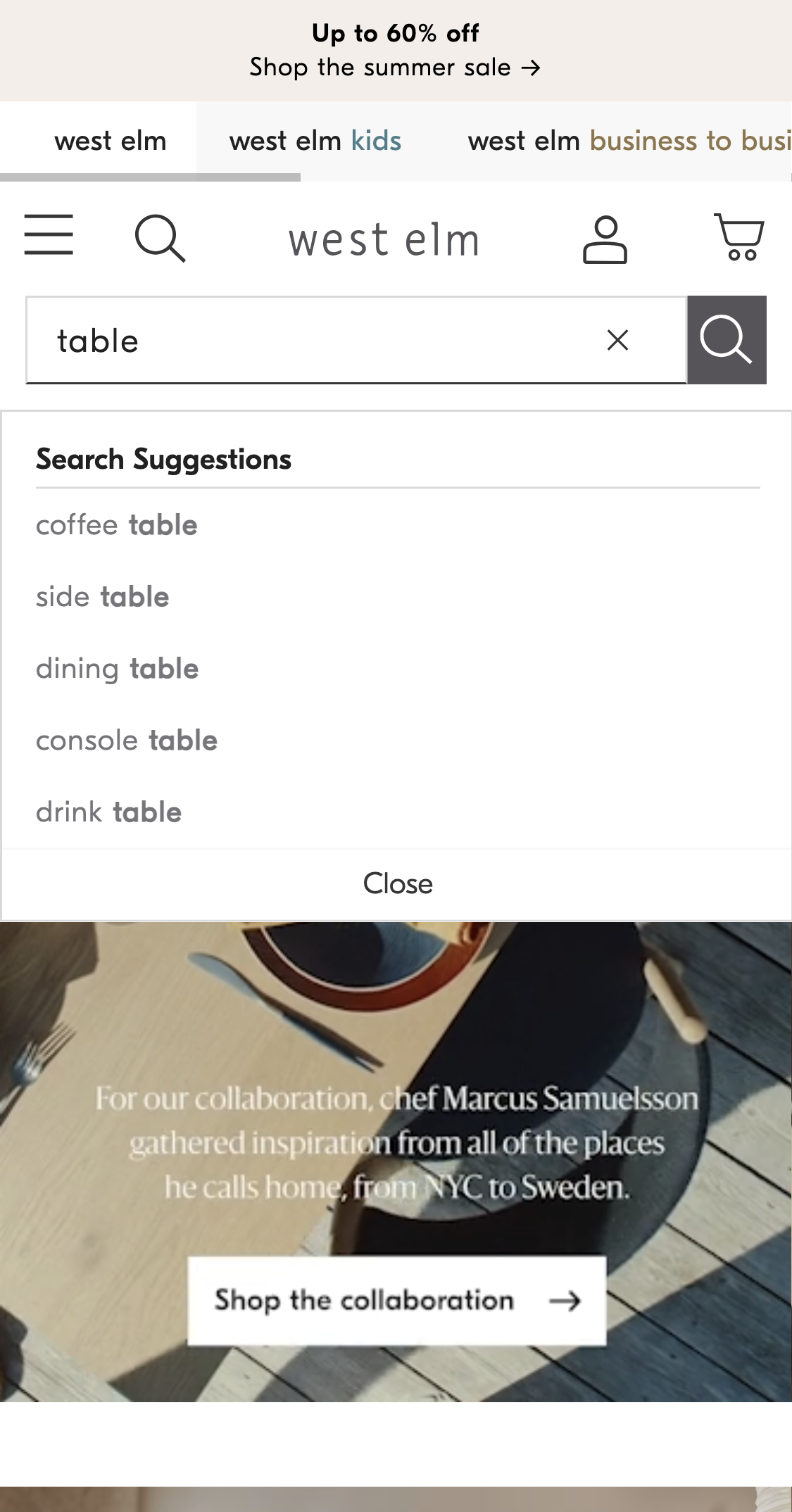The image size is (792, 1512).
Task: Close the search suggestions panel
Action: pos(397,883)
